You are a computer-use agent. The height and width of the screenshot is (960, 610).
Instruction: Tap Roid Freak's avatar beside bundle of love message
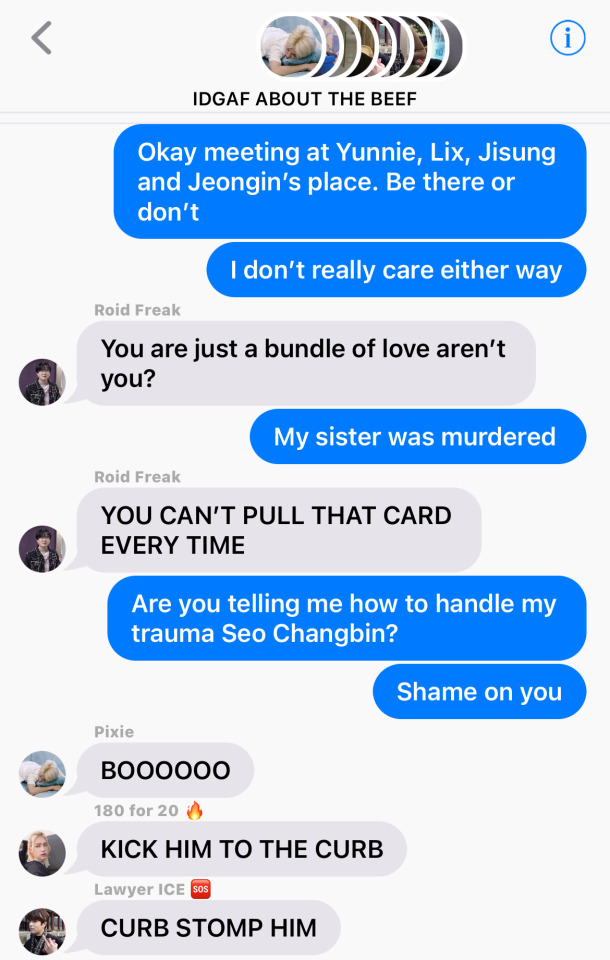(x=42, y=382)
